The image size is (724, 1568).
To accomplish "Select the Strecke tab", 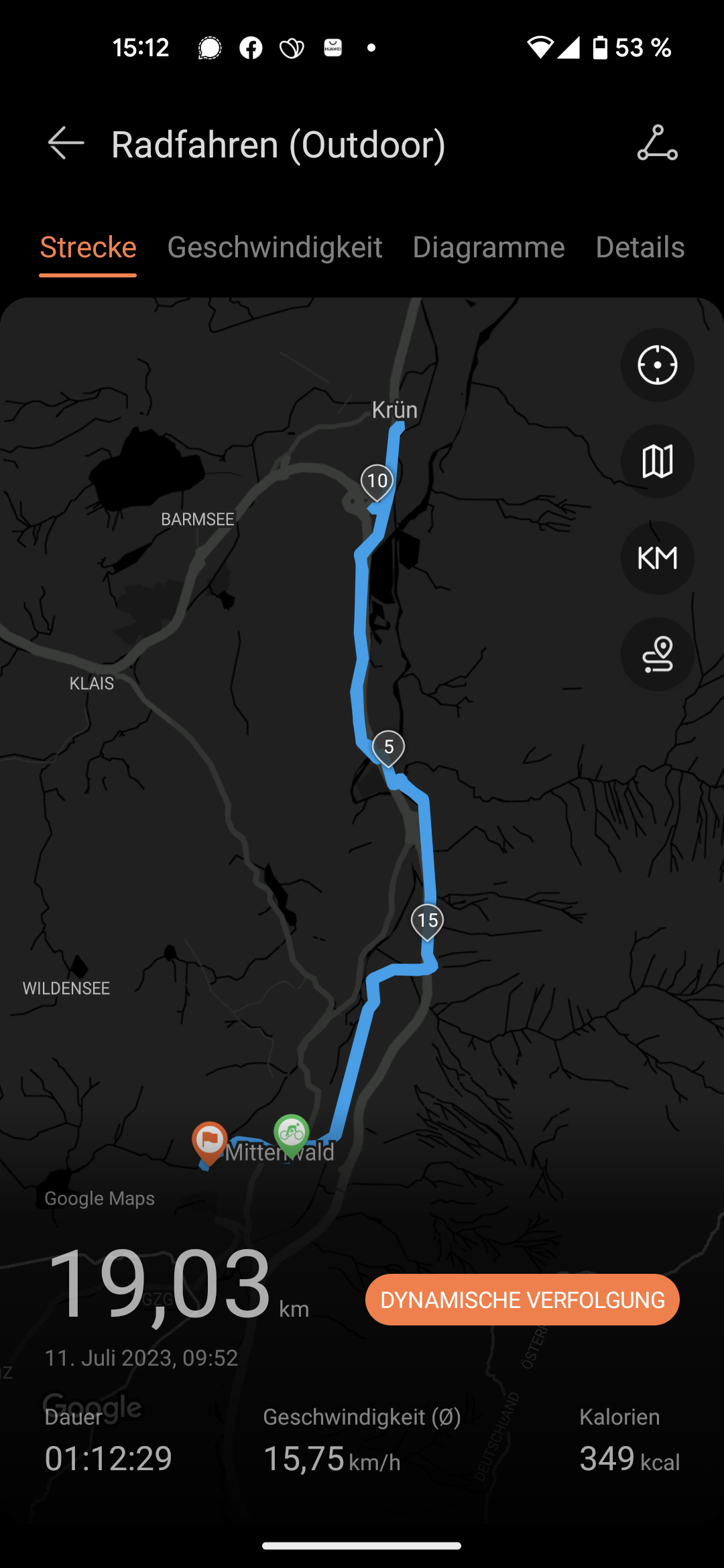I will (88, 247).
